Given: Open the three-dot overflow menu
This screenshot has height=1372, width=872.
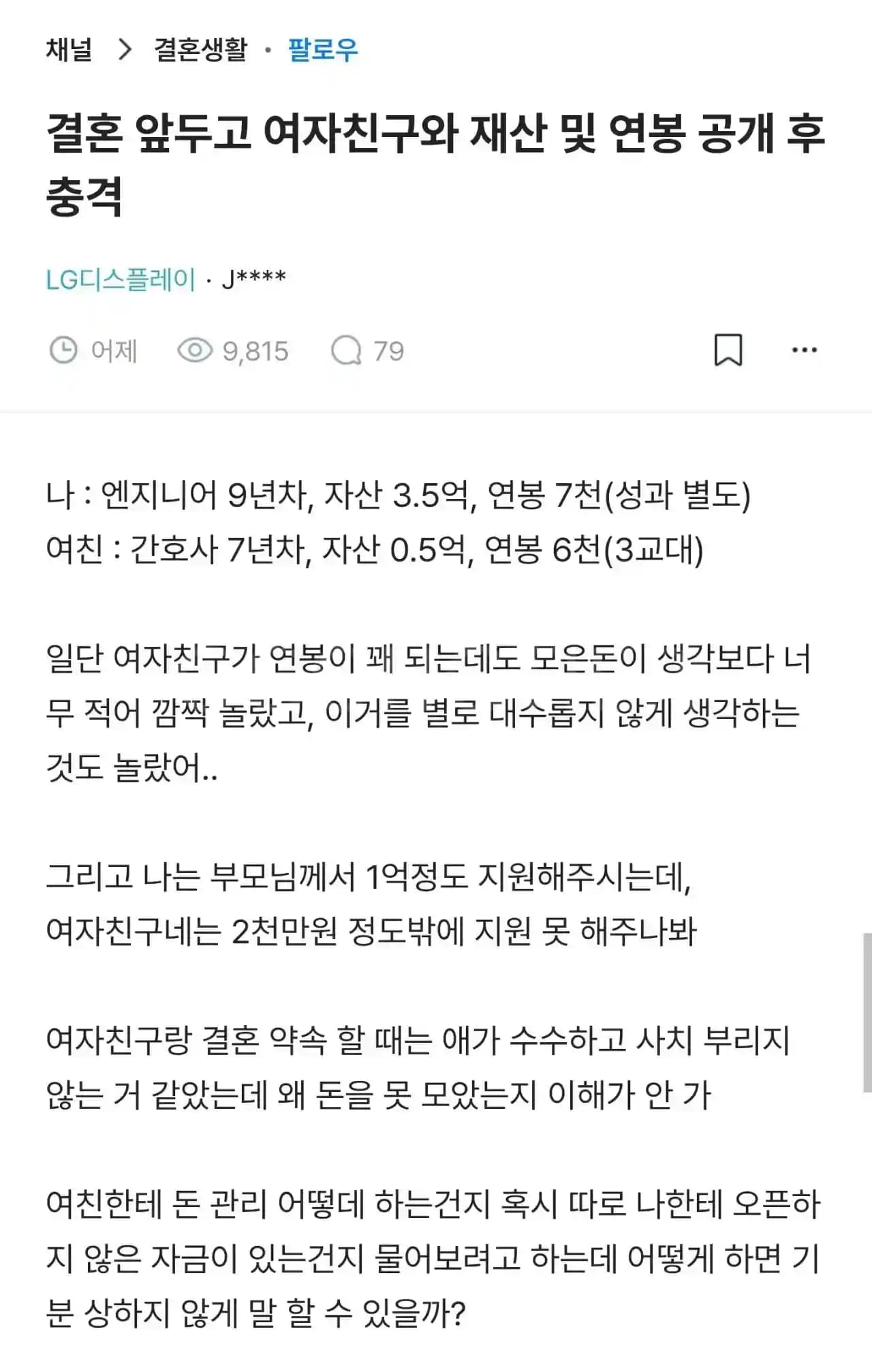Looking at the screenshot, I should click(x=805, y=350).
